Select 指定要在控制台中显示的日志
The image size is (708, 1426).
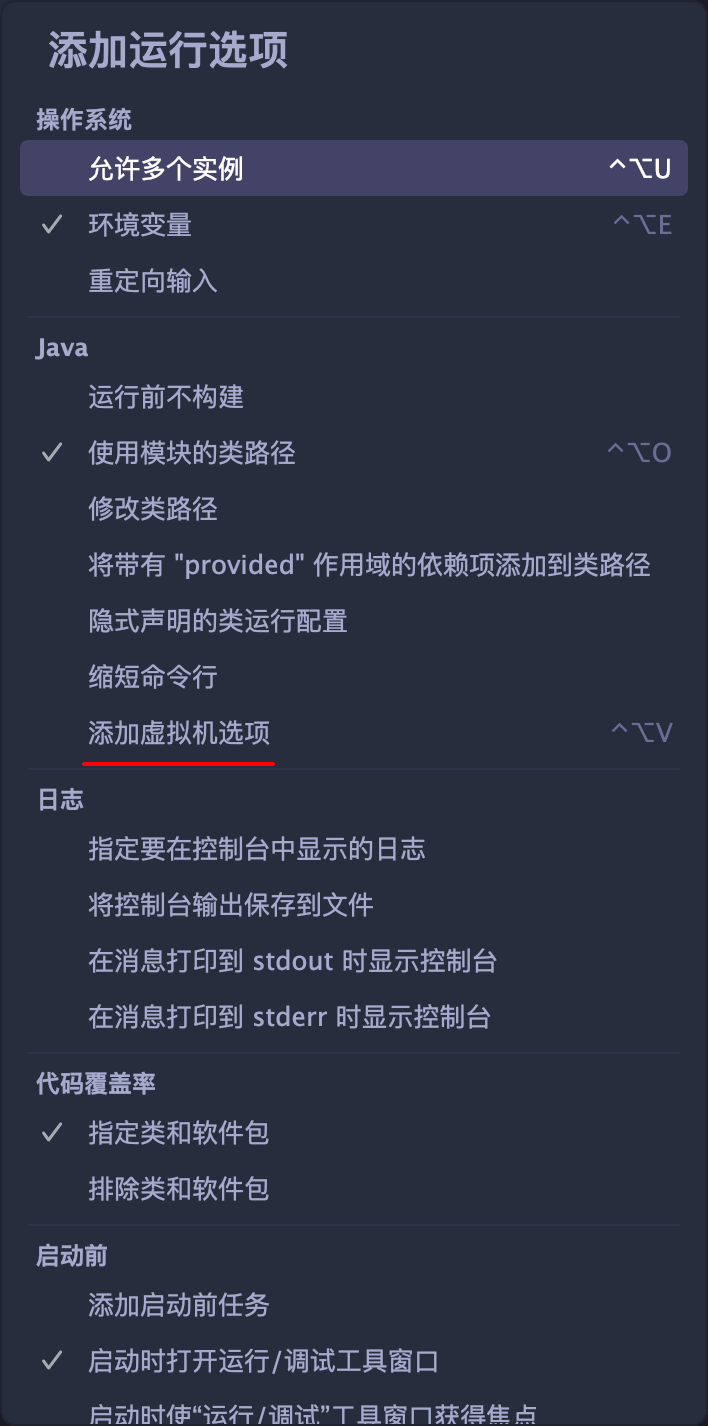257,849
